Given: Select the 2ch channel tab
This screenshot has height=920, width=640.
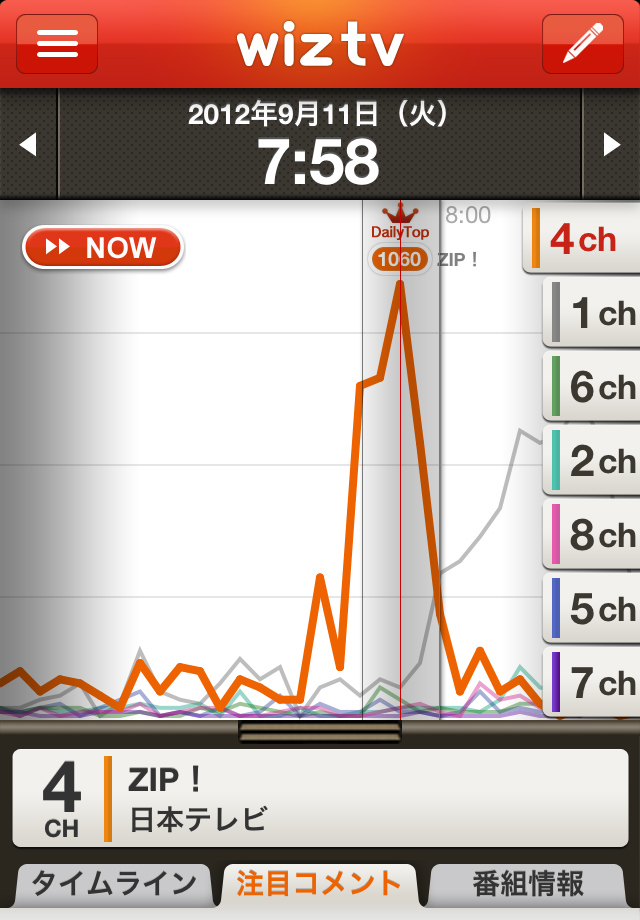Looking at the screenshot, I should 592,462.
